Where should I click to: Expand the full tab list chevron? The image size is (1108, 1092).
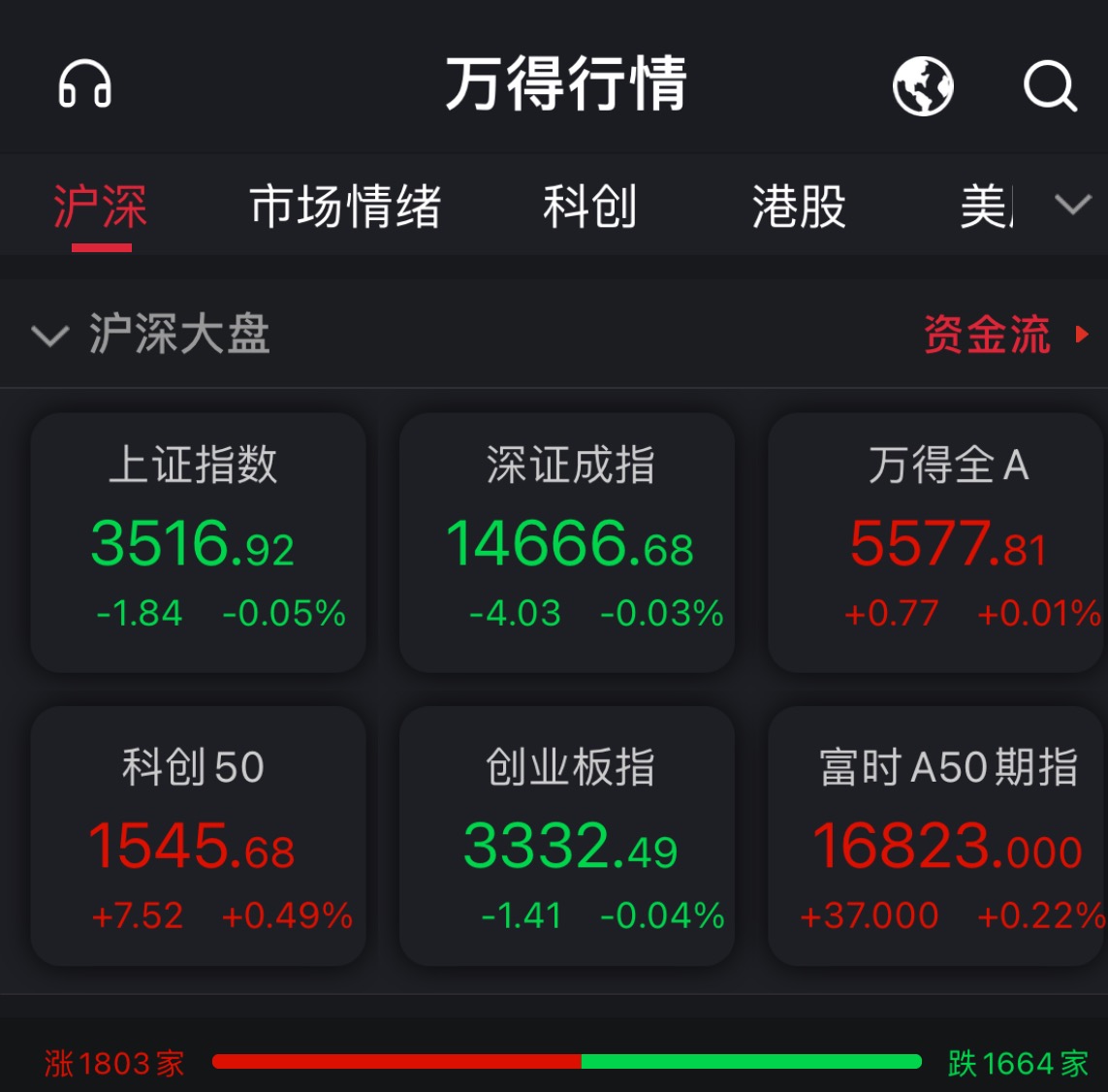click(1072, 205)
